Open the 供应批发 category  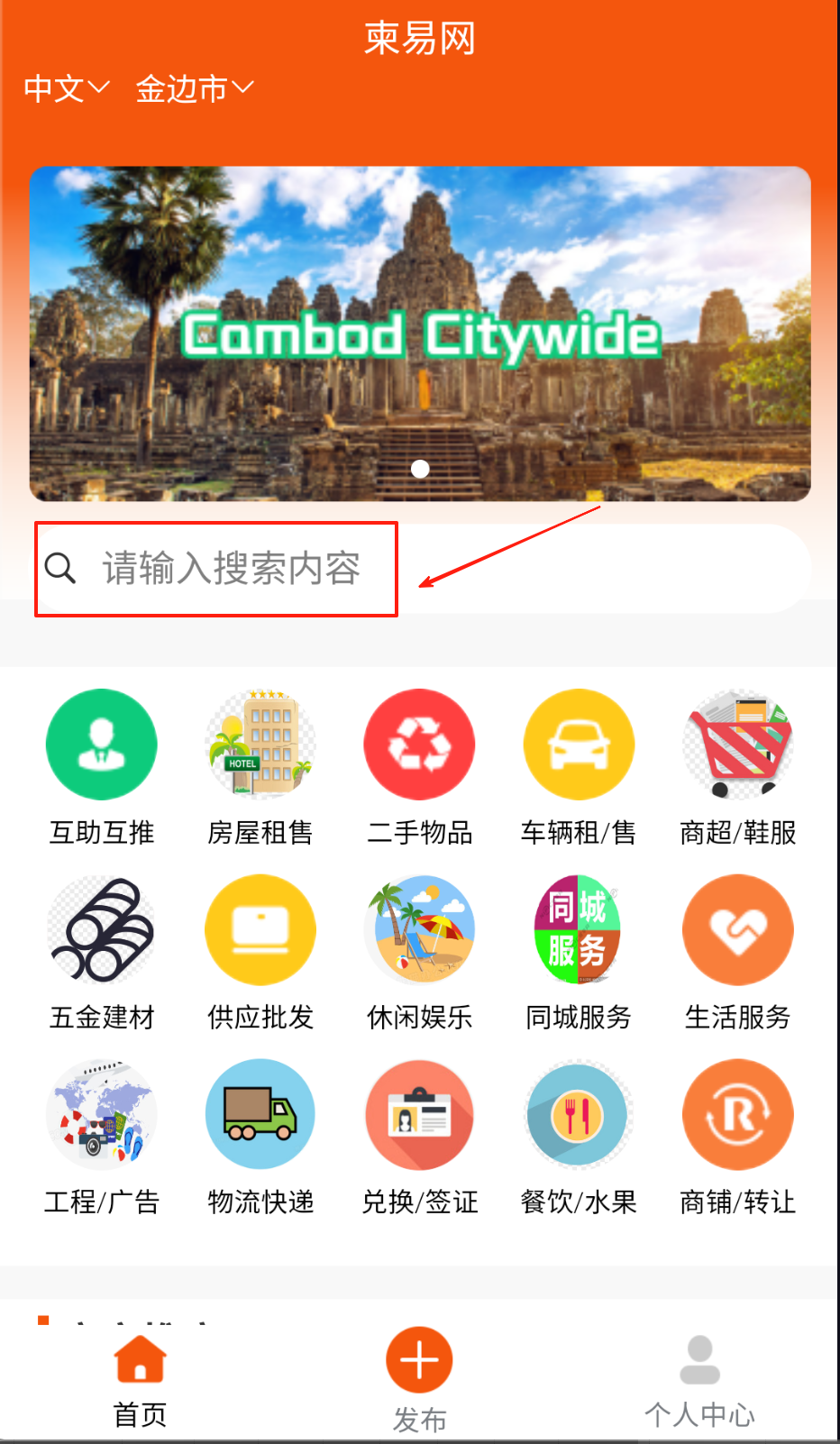[x=260, y=930]
